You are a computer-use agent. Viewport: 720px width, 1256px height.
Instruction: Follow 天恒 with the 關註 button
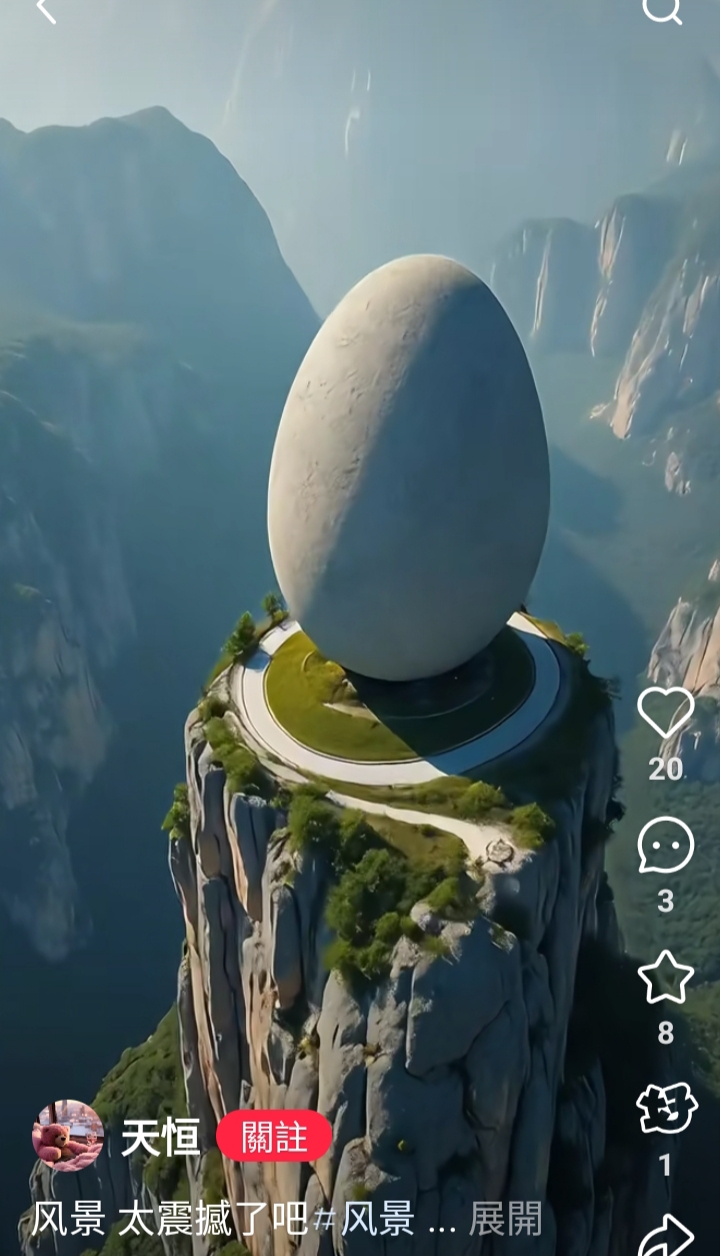click(274, 1136)
